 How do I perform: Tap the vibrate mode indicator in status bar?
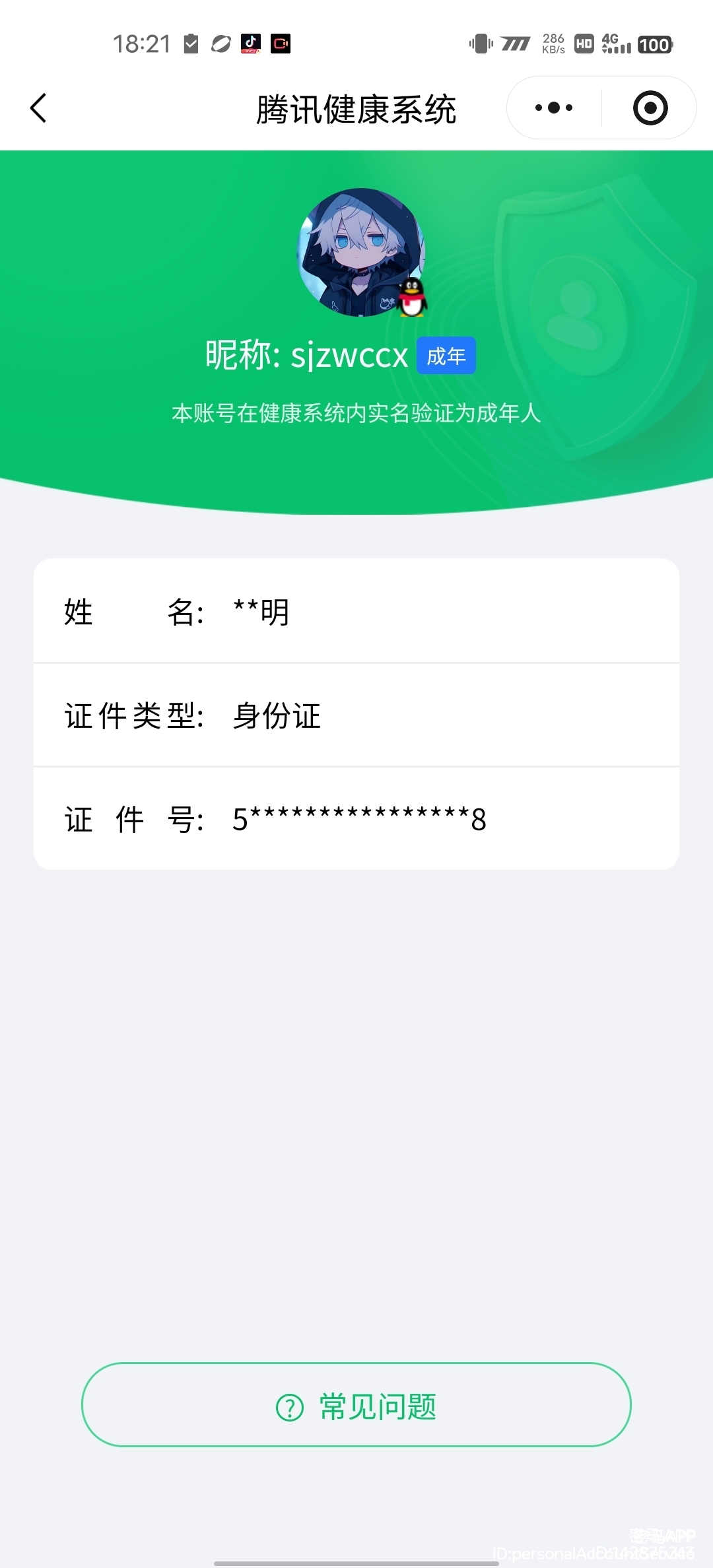[x=481, y=44]
